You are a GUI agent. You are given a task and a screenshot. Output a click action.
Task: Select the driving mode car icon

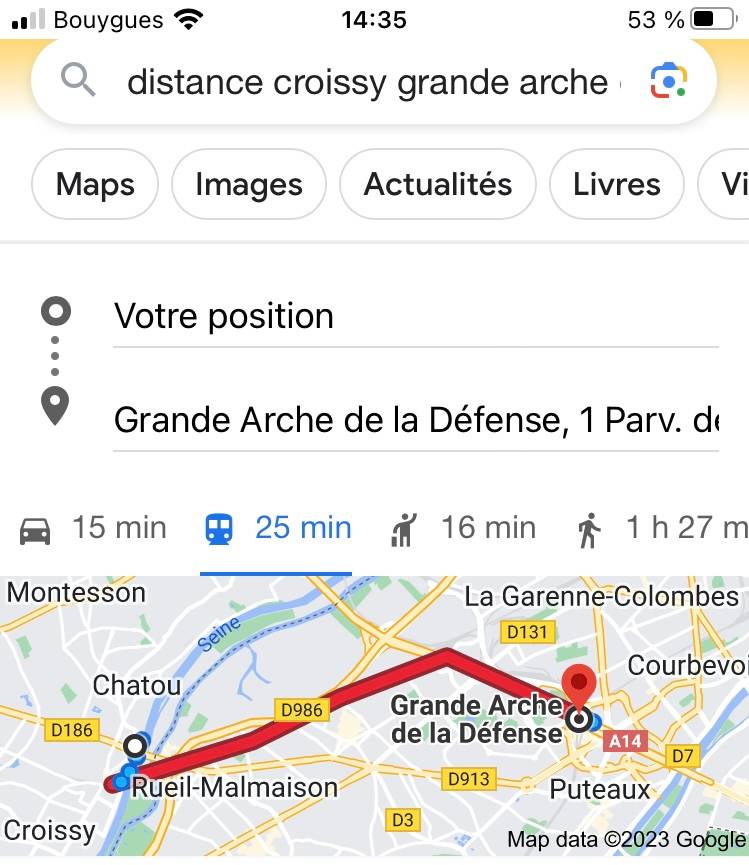click(34, 528)
